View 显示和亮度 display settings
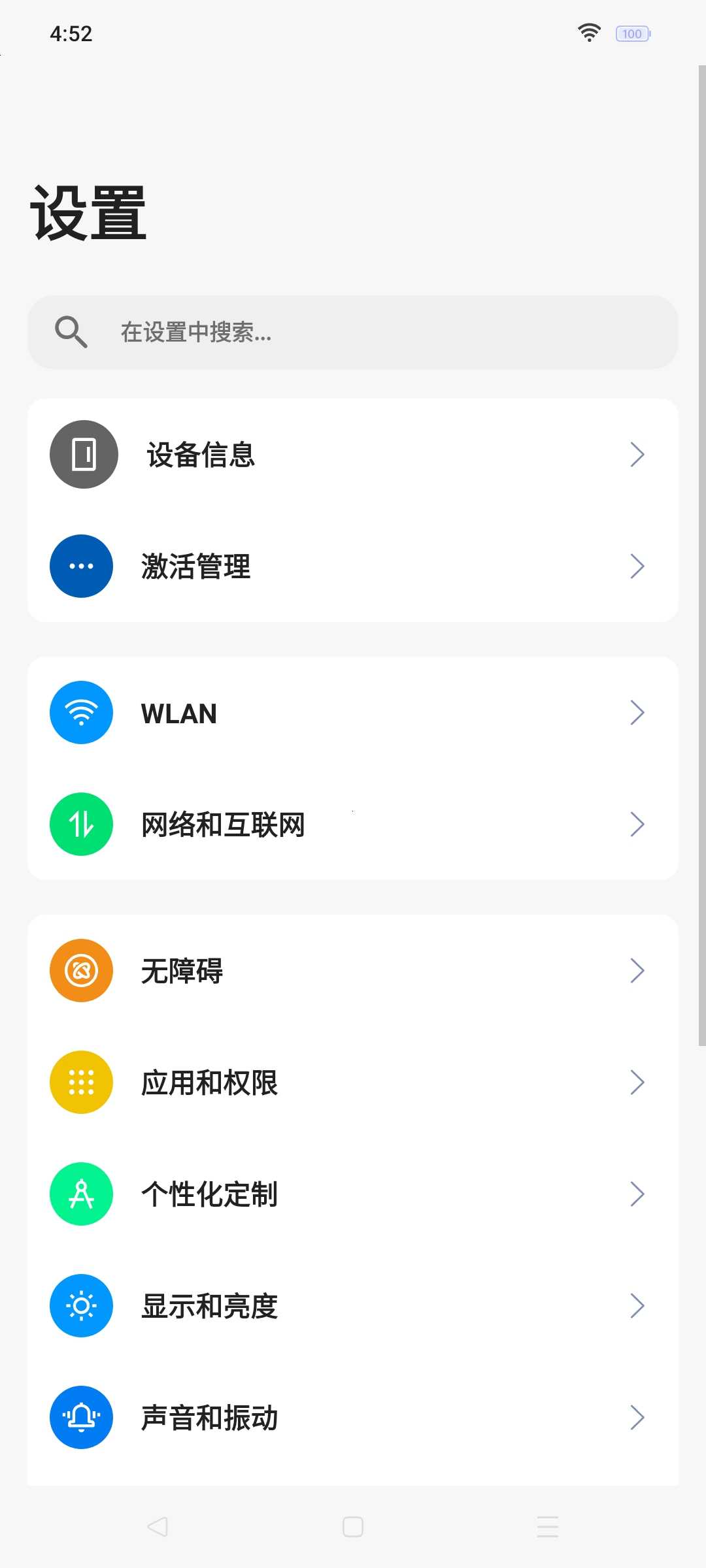706x1568 pixels. pos(353,1306)
